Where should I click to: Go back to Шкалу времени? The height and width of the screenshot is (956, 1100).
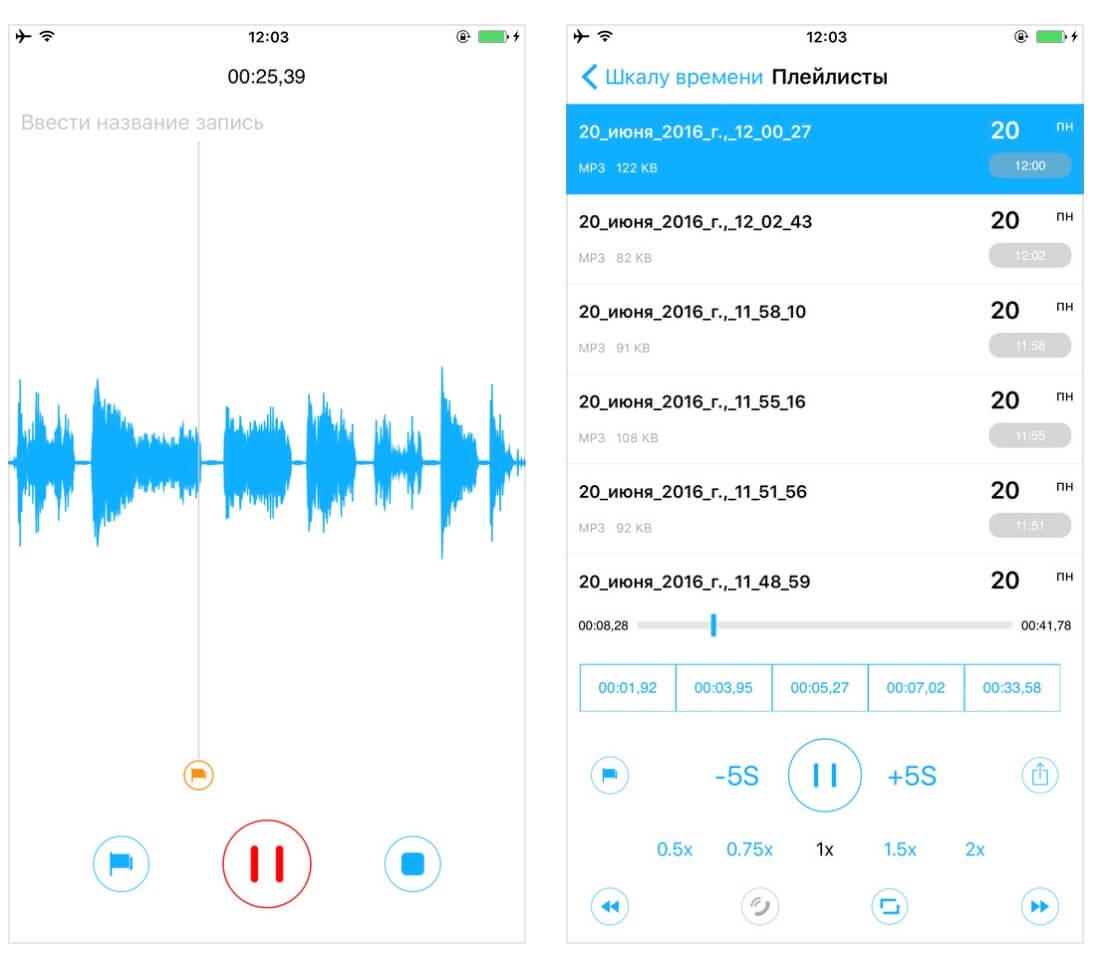[x=672, y=77]
